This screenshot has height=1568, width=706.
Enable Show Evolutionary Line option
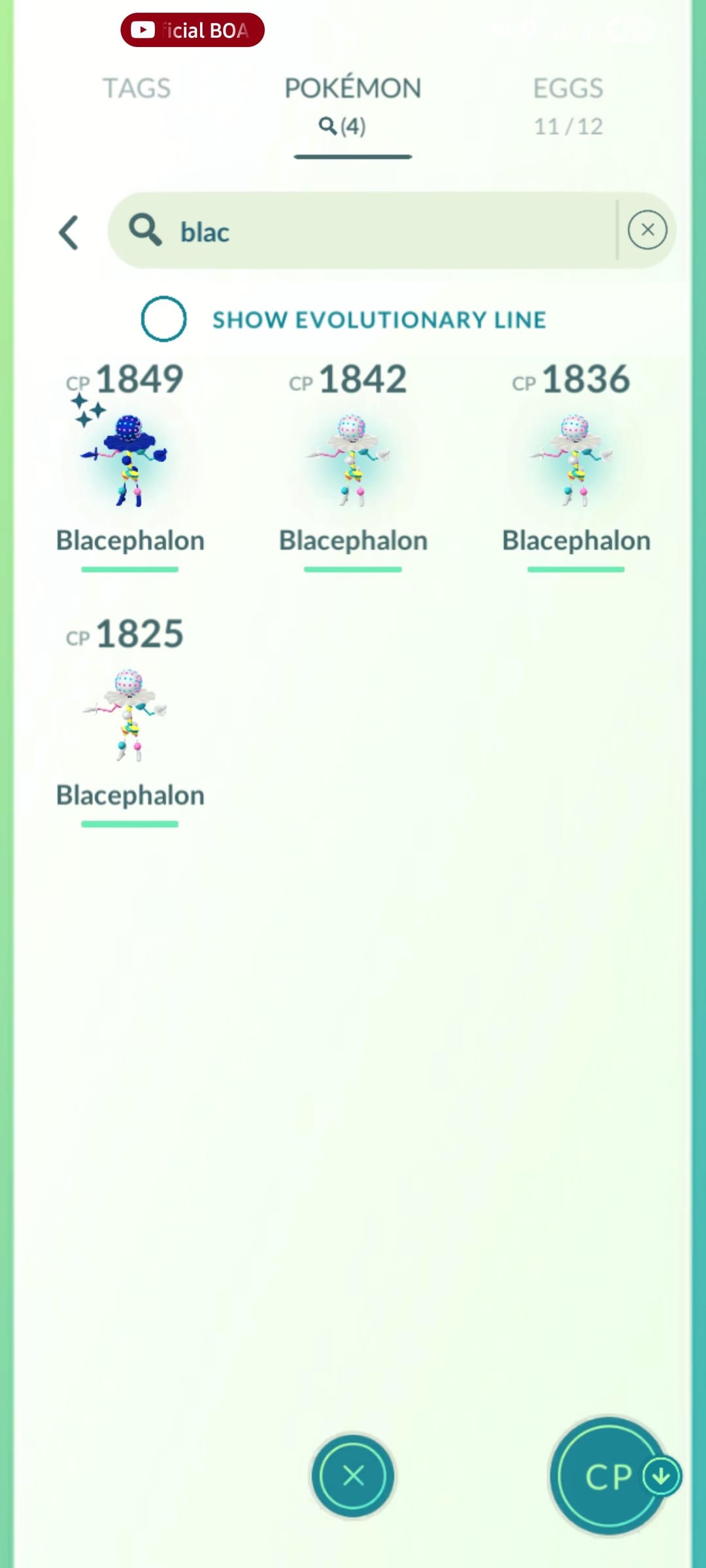[164, 319]
